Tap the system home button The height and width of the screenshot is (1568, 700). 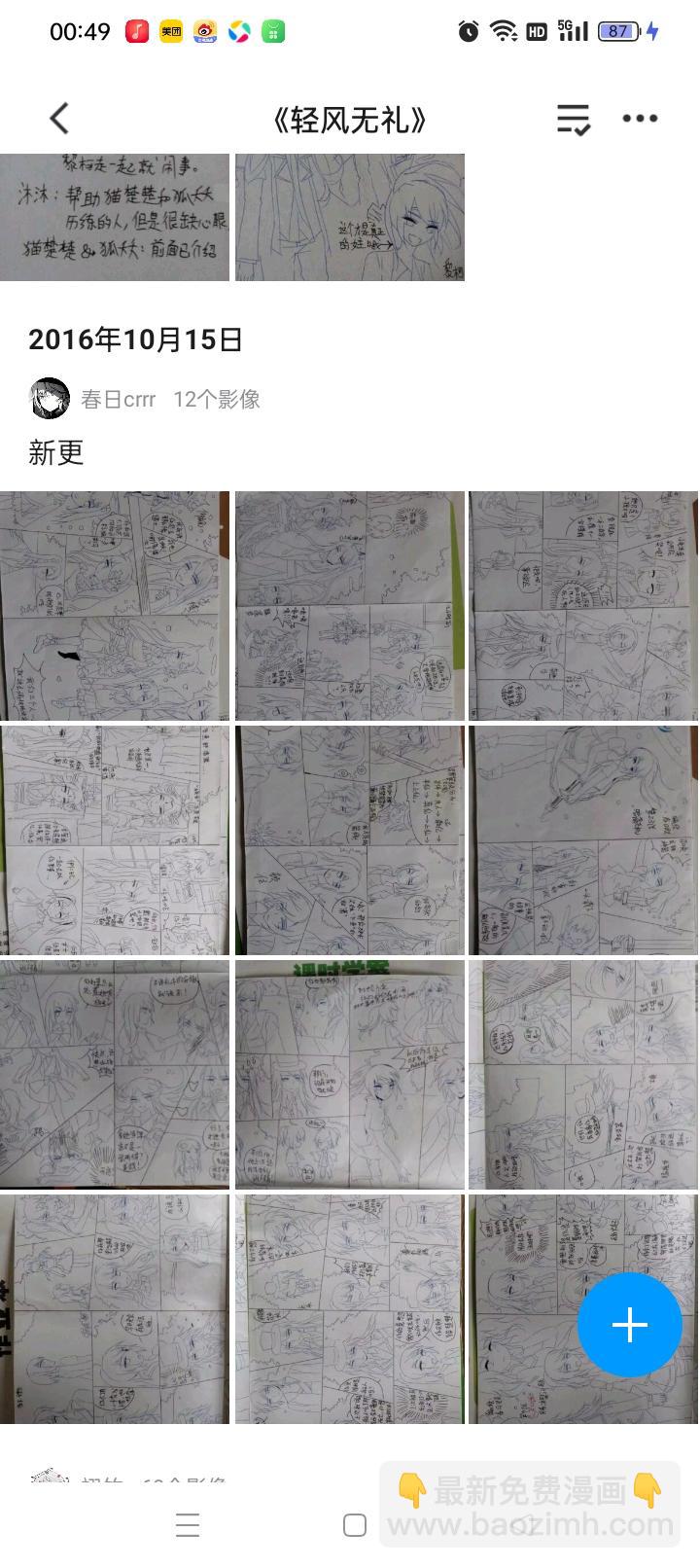click(x=355, y=1525)
